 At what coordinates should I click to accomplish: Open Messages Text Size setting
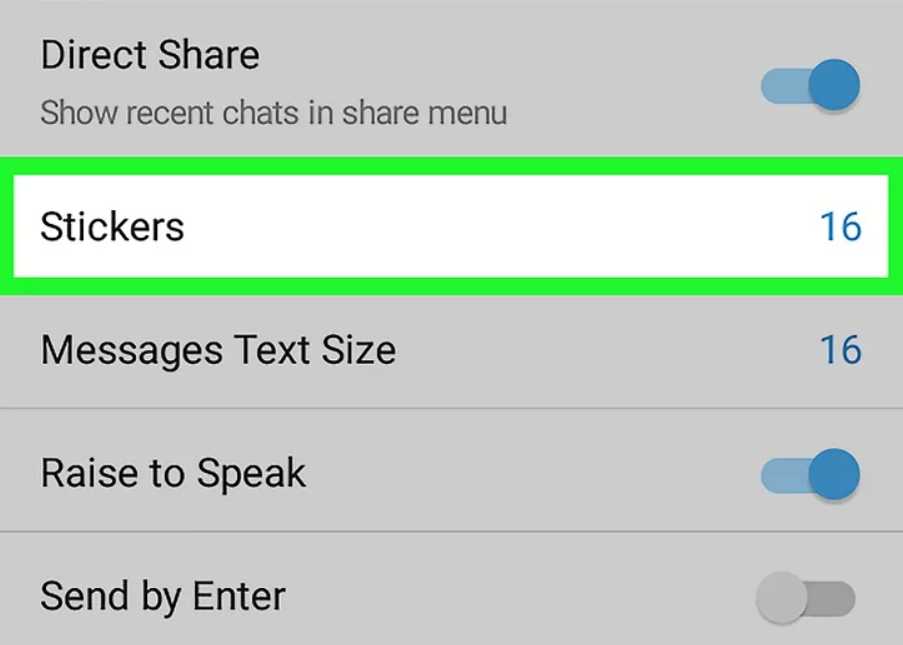(450, 350)
